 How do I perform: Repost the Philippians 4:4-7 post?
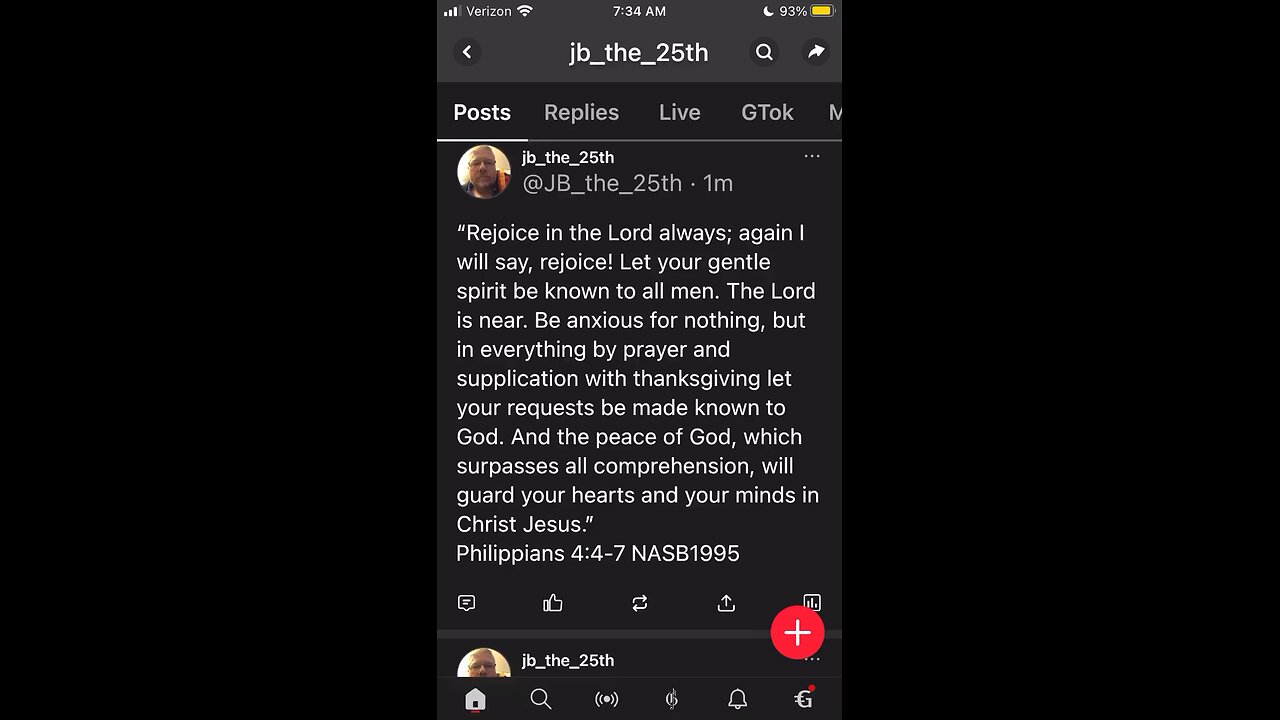pyautogui.click(x=640, y=603)
